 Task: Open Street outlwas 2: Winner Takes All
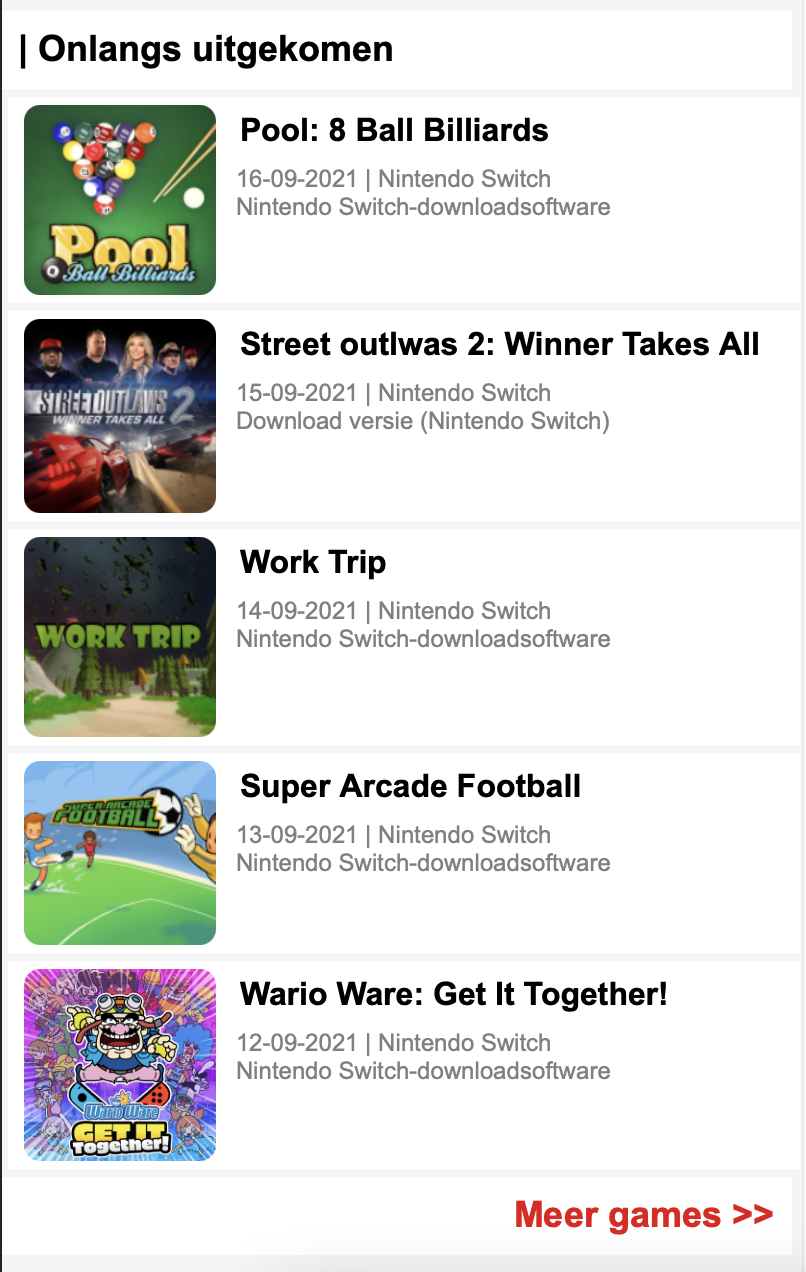(x=499, y=345)
